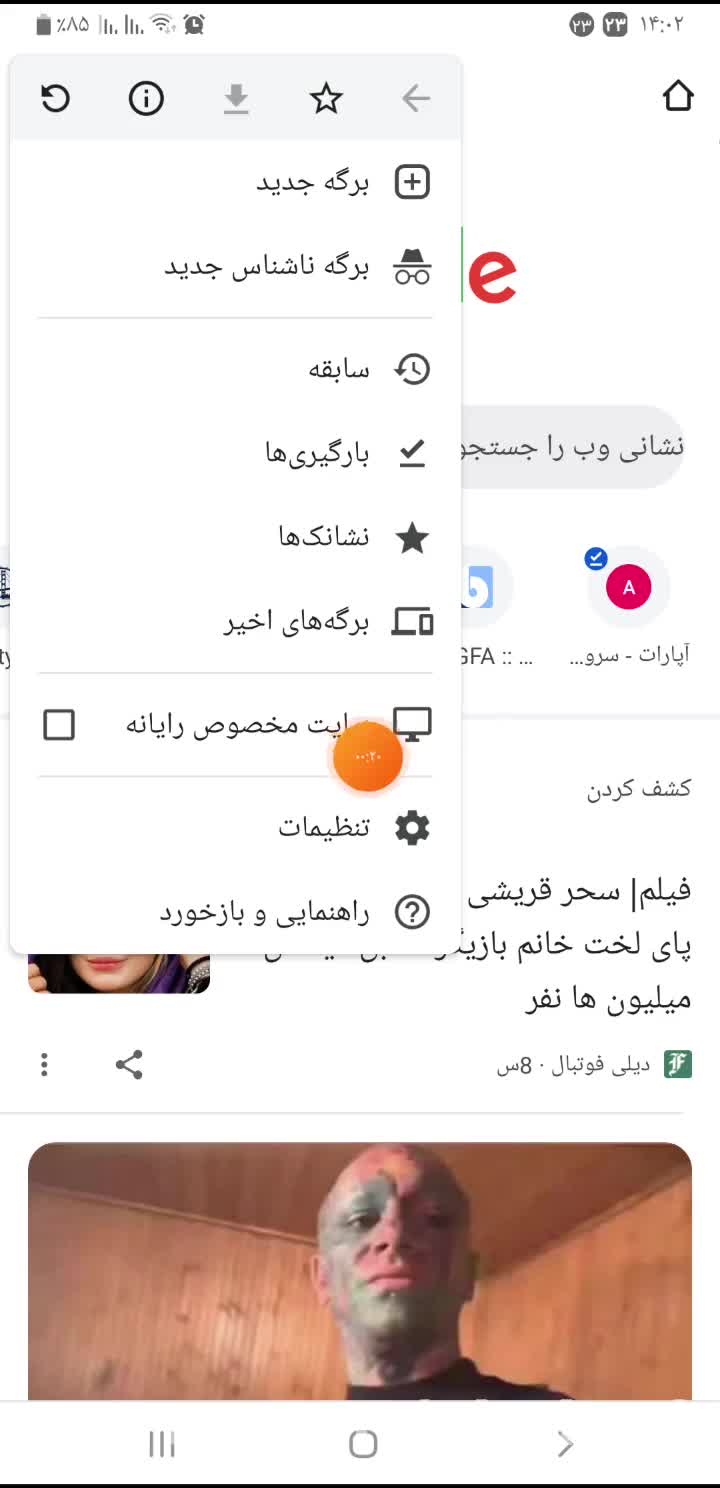Share the Daily Football article
Viewport: 720px width, 1488px height.
[x=129, y=1065]
